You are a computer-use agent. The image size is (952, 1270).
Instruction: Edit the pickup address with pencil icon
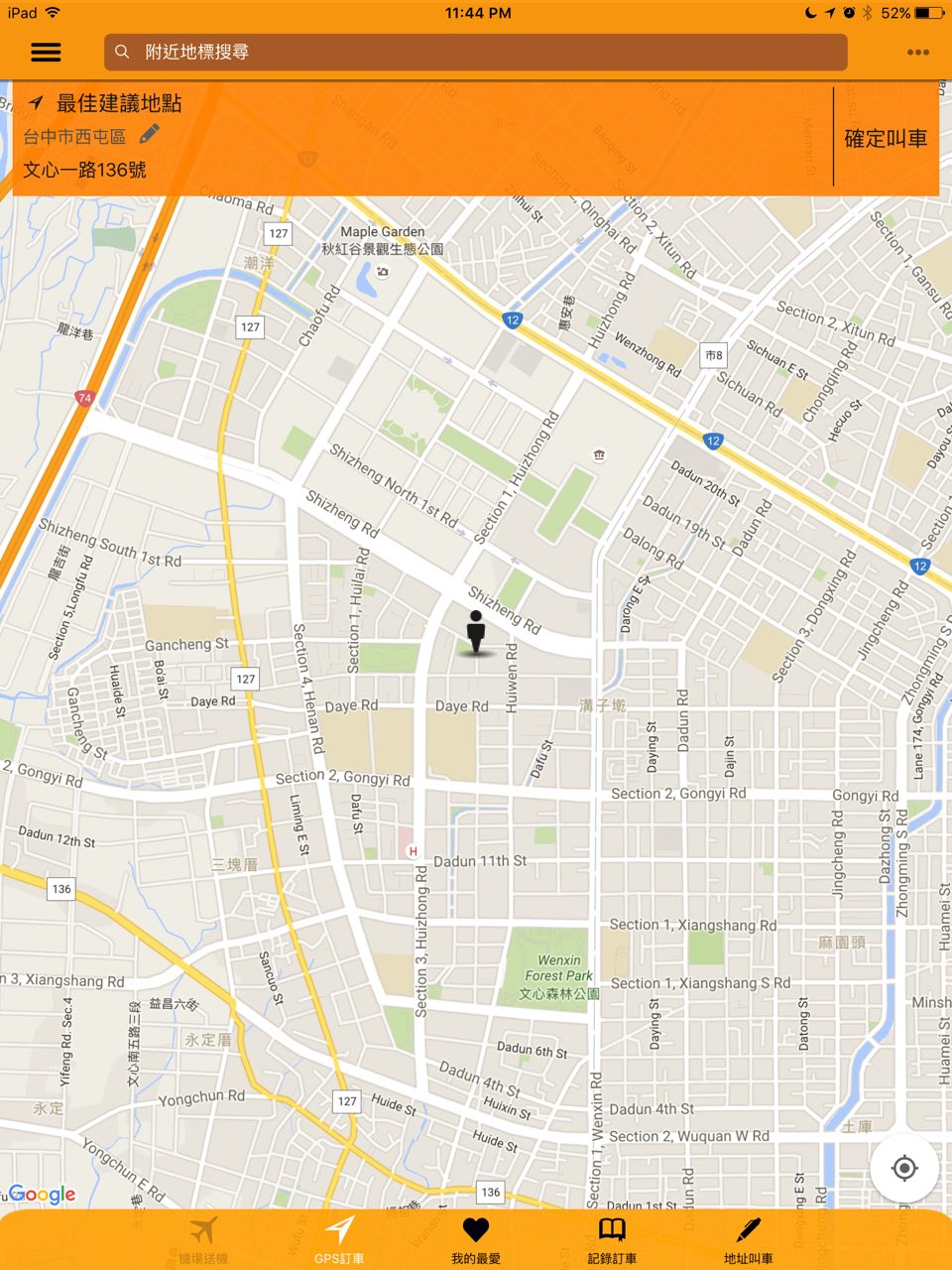click(x=150, y=135)
